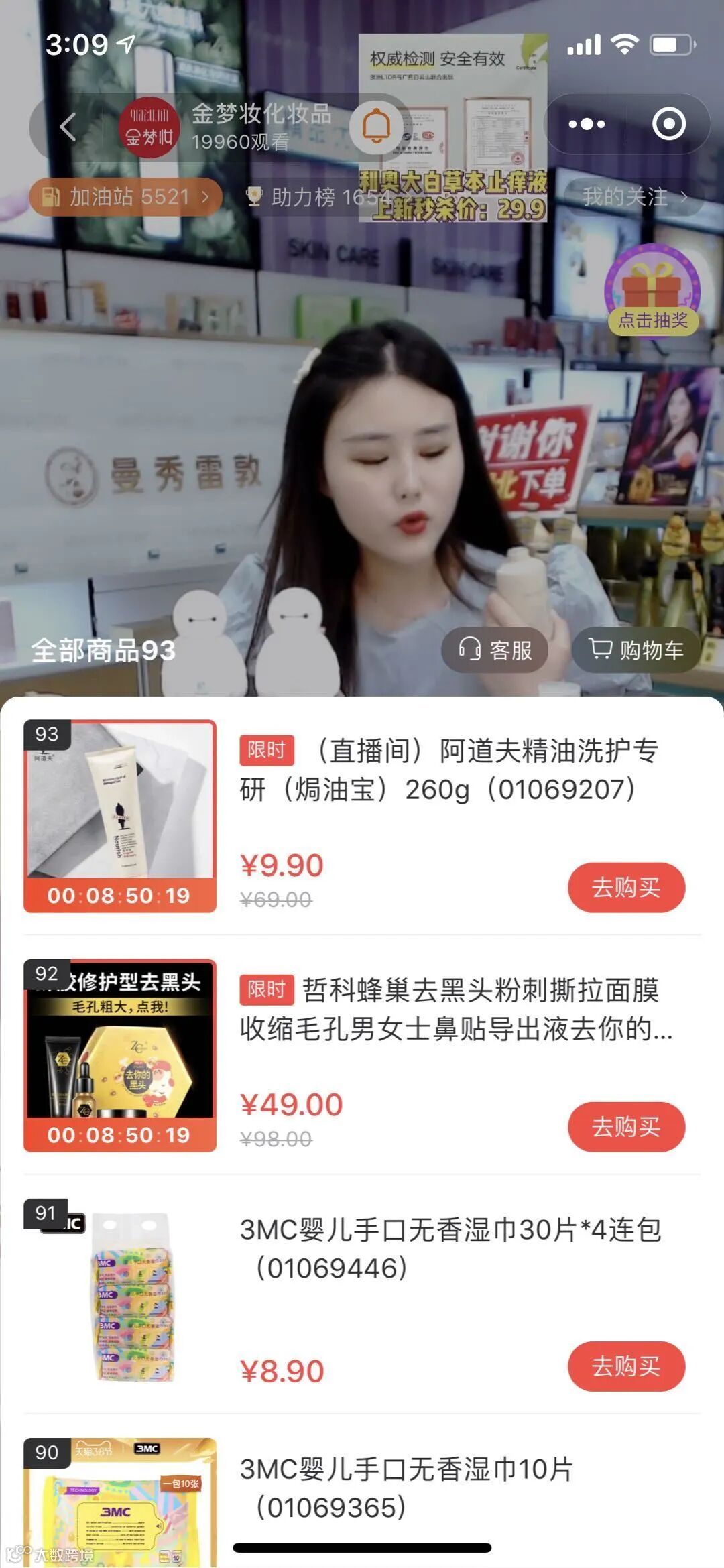View the 3MC 30片 wipes image numbered 91
The height and width of the screenshot is (1568, 724).
120,1294
